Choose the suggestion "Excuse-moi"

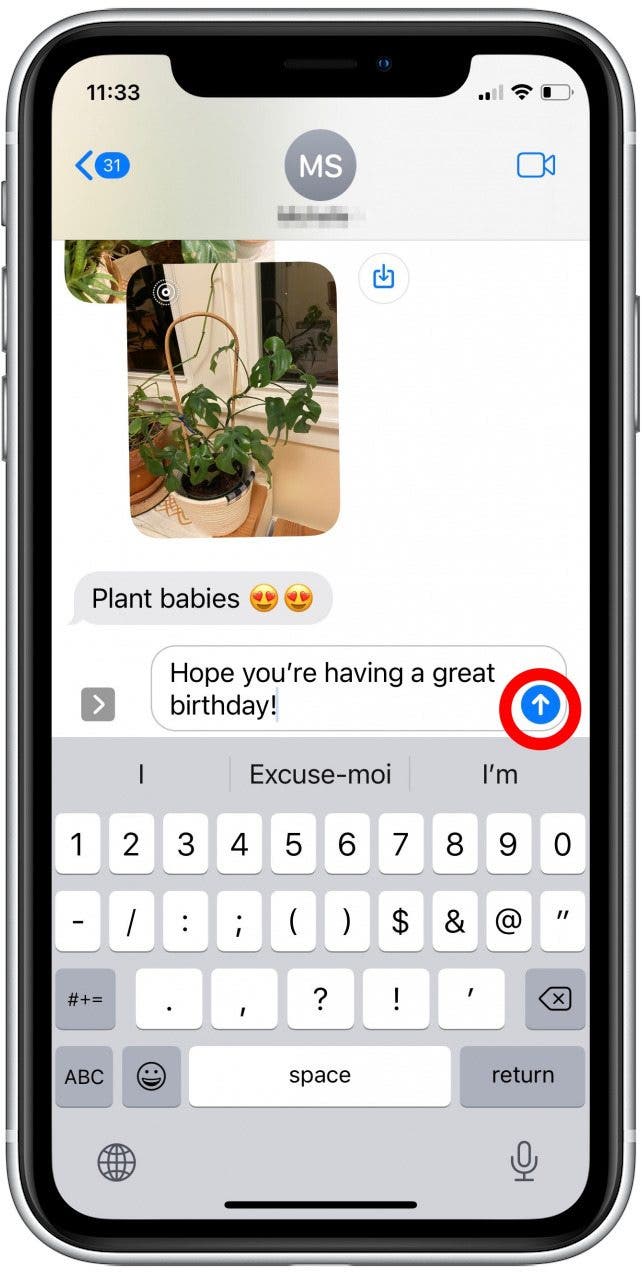[x=320, y=774]
